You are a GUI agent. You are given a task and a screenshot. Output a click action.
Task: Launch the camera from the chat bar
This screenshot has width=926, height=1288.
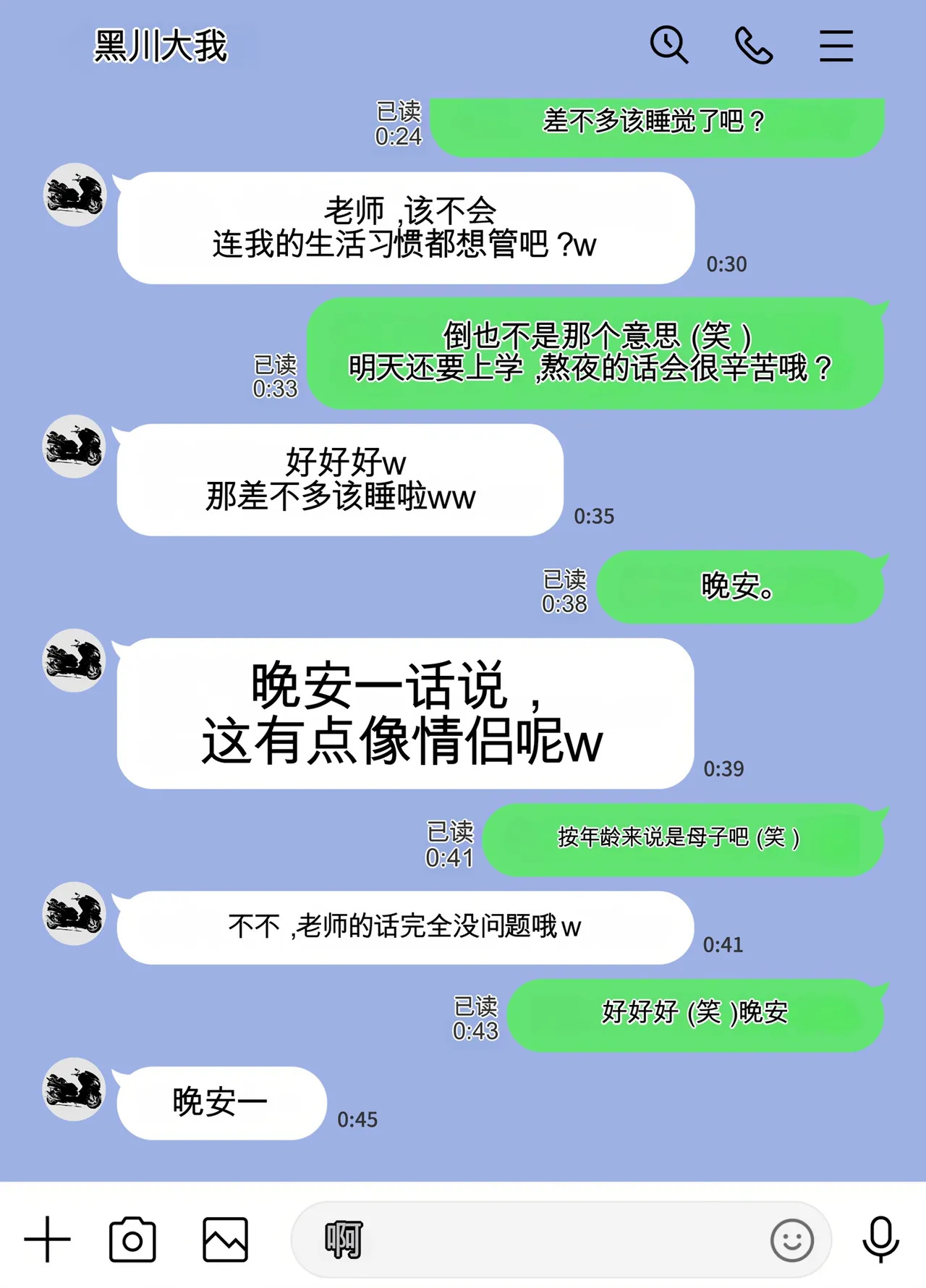[x=132, y=1240]
